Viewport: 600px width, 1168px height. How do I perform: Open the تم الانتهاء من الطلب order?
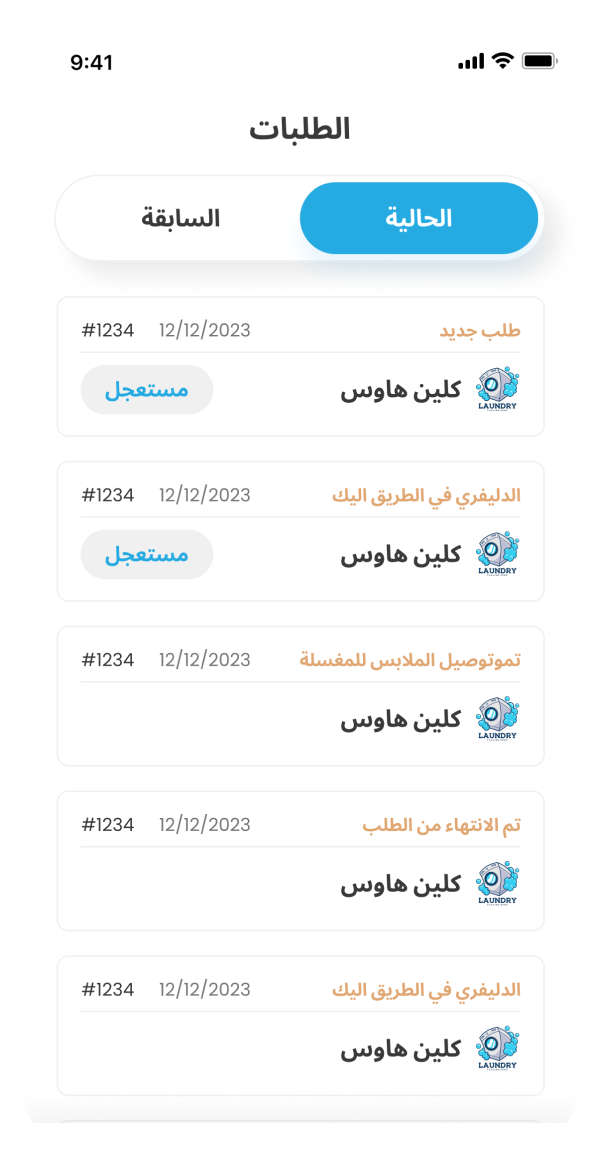click(300, 861)
